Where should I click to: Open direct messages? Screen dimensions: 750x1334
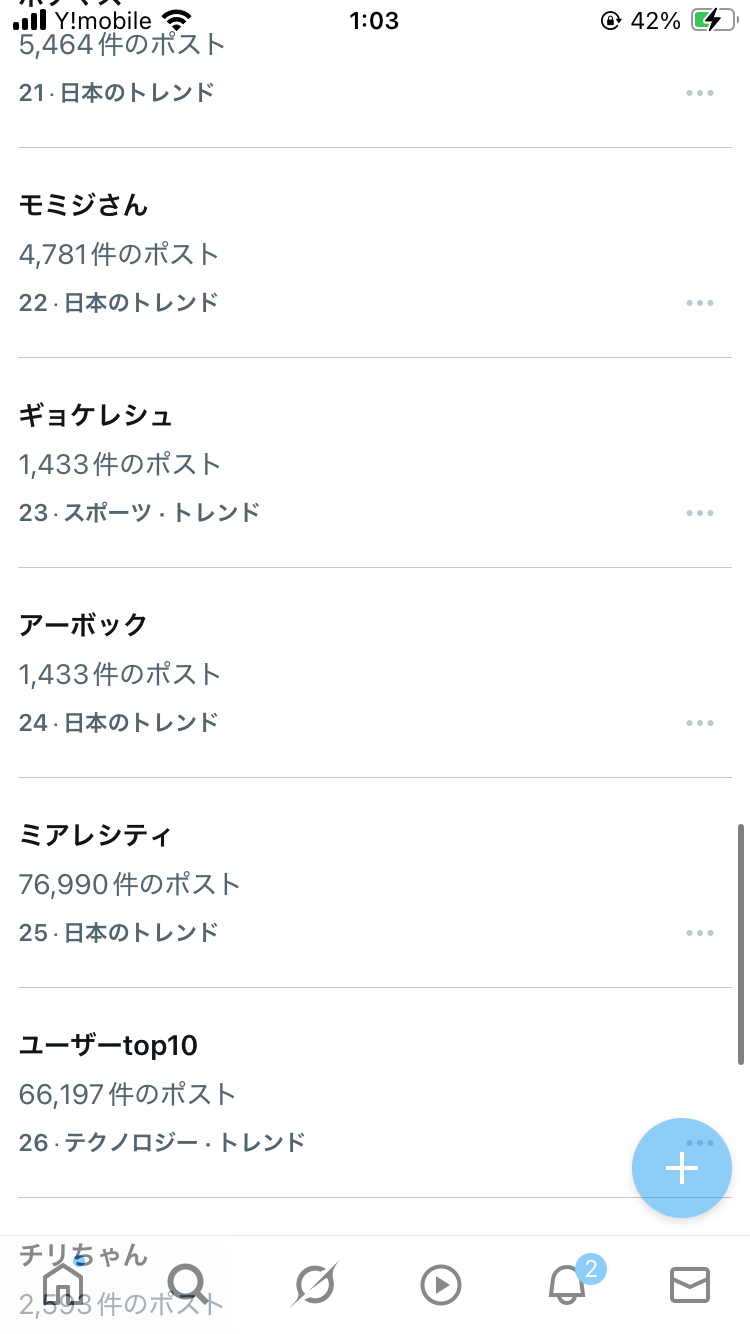point(689,1285)
